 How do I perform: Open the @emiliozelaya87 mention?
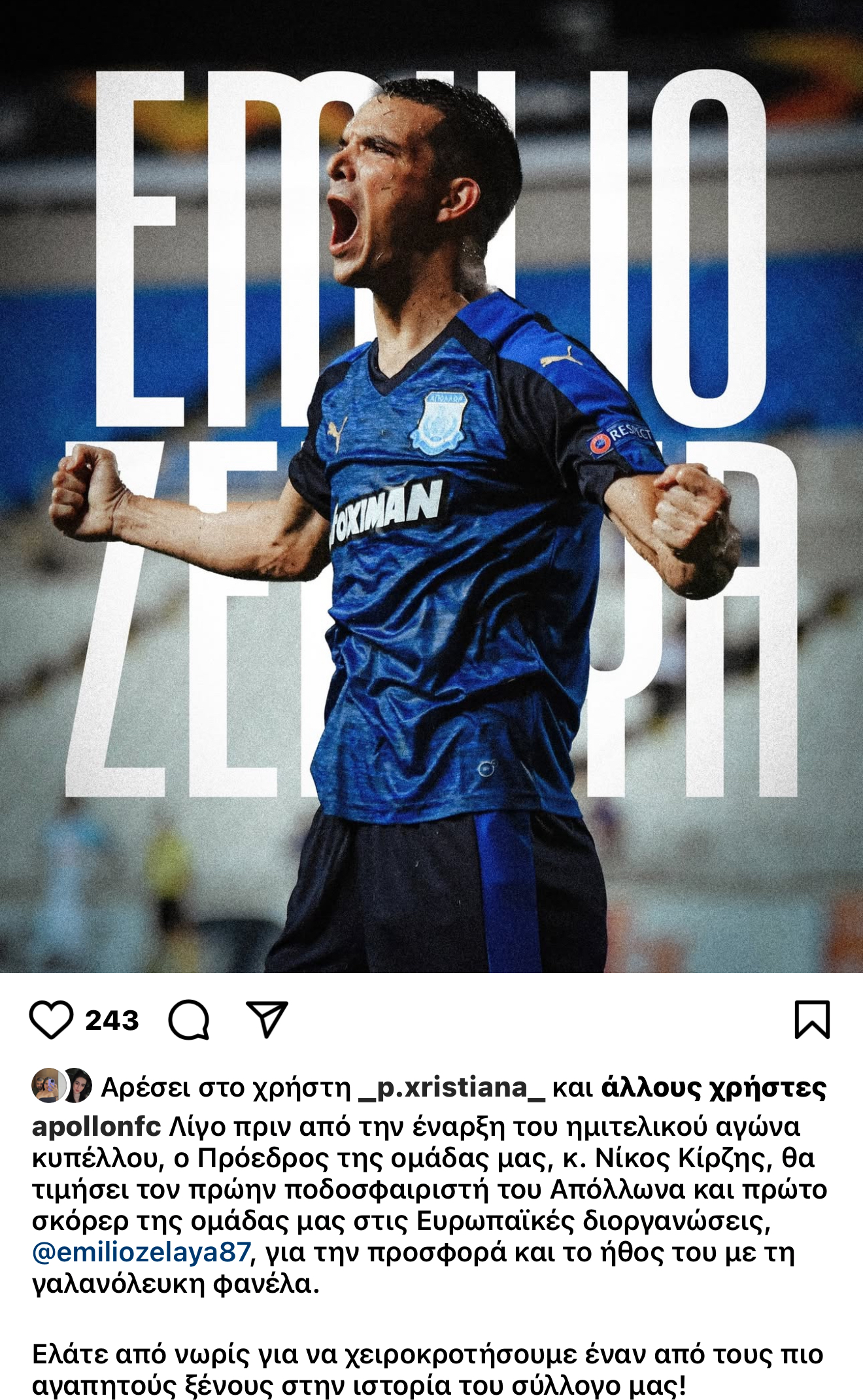(141, 1252)
